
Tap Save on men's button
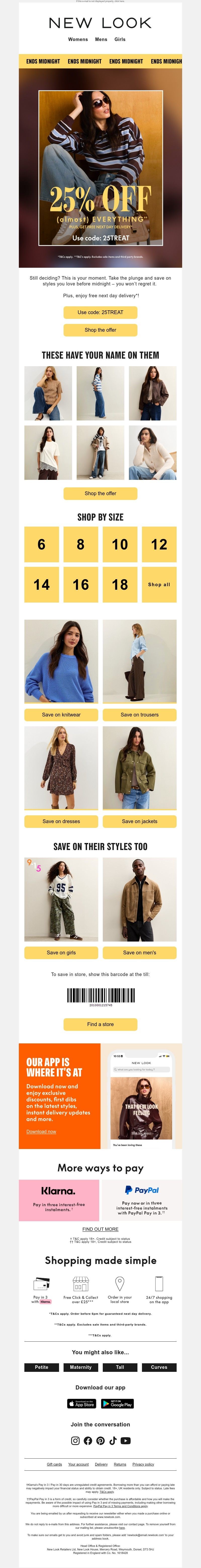(140, 953)
